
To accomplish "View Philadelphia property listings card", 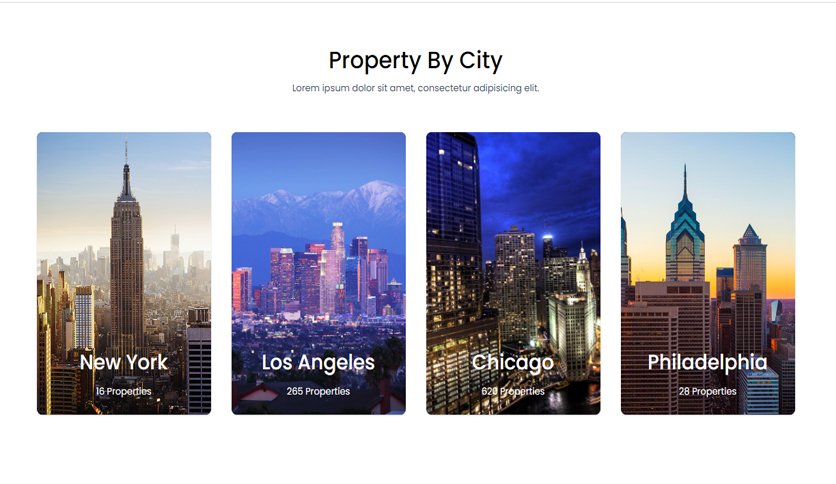I will (x=707, y=273).
